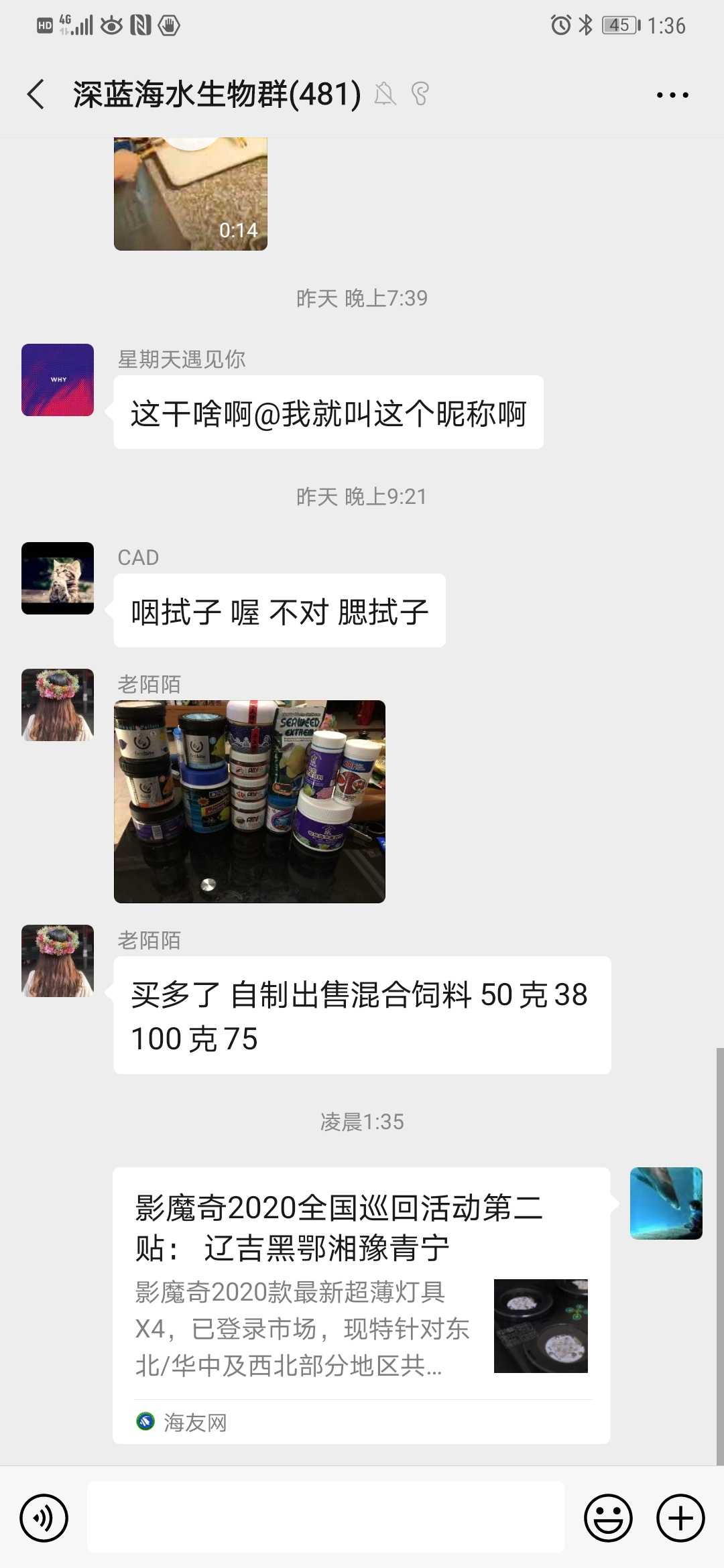Play the 0:14 video clip

coord(190,194)
